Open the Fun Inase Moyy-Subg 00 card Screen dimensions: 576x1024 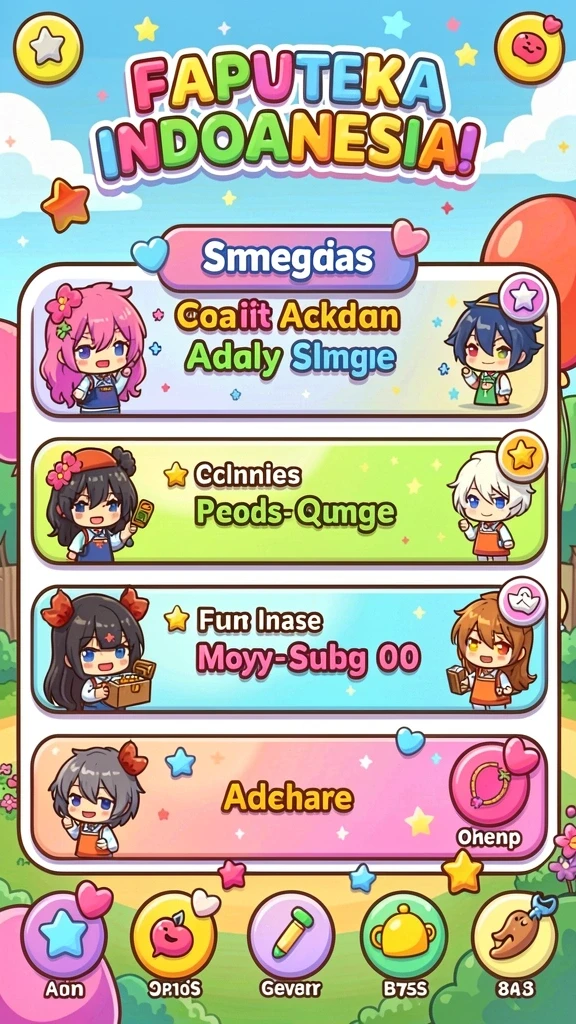point(289,648)
